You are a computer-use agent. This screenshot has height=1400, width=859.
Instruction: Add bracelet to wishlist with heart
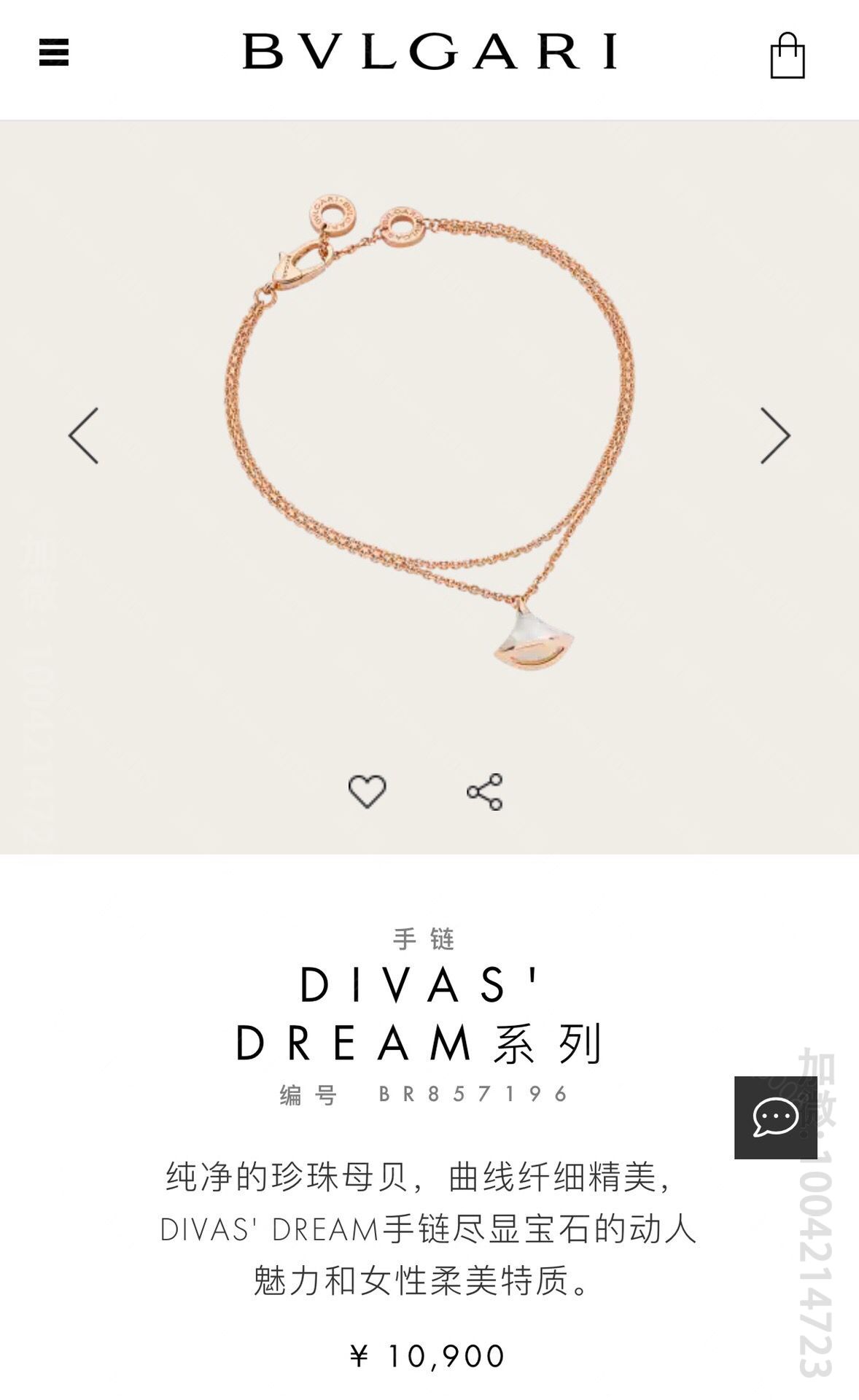(367, 791)
